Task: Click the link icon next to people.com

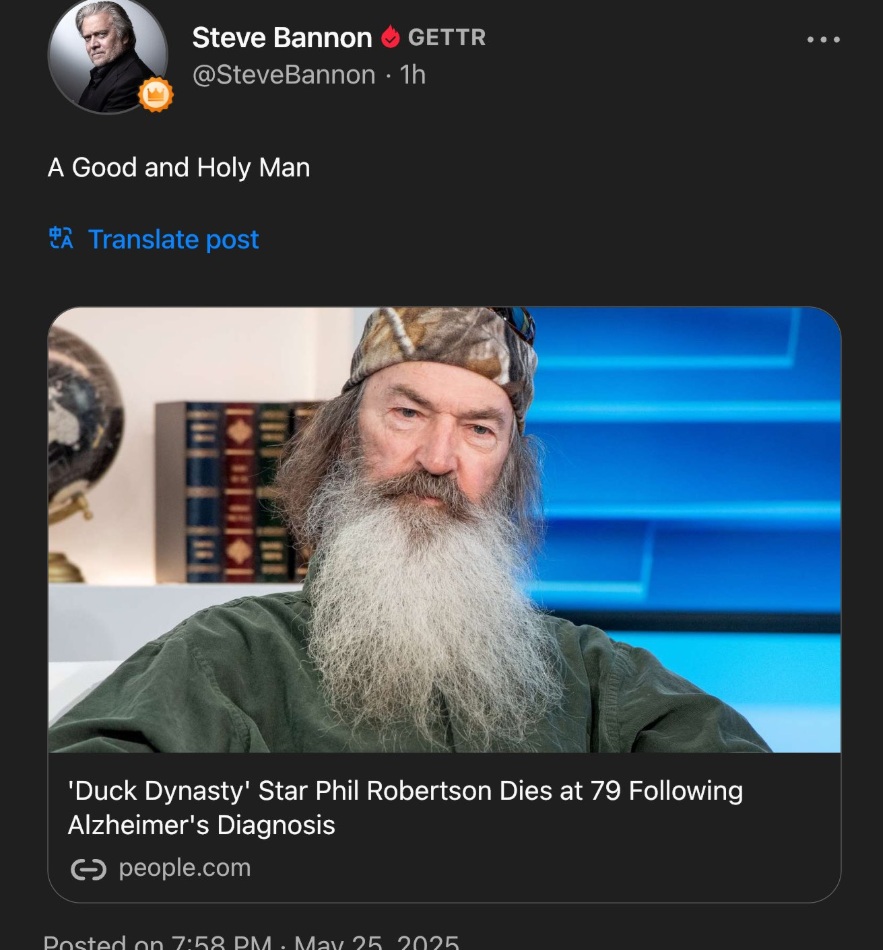Action: (x=92, y=868)
